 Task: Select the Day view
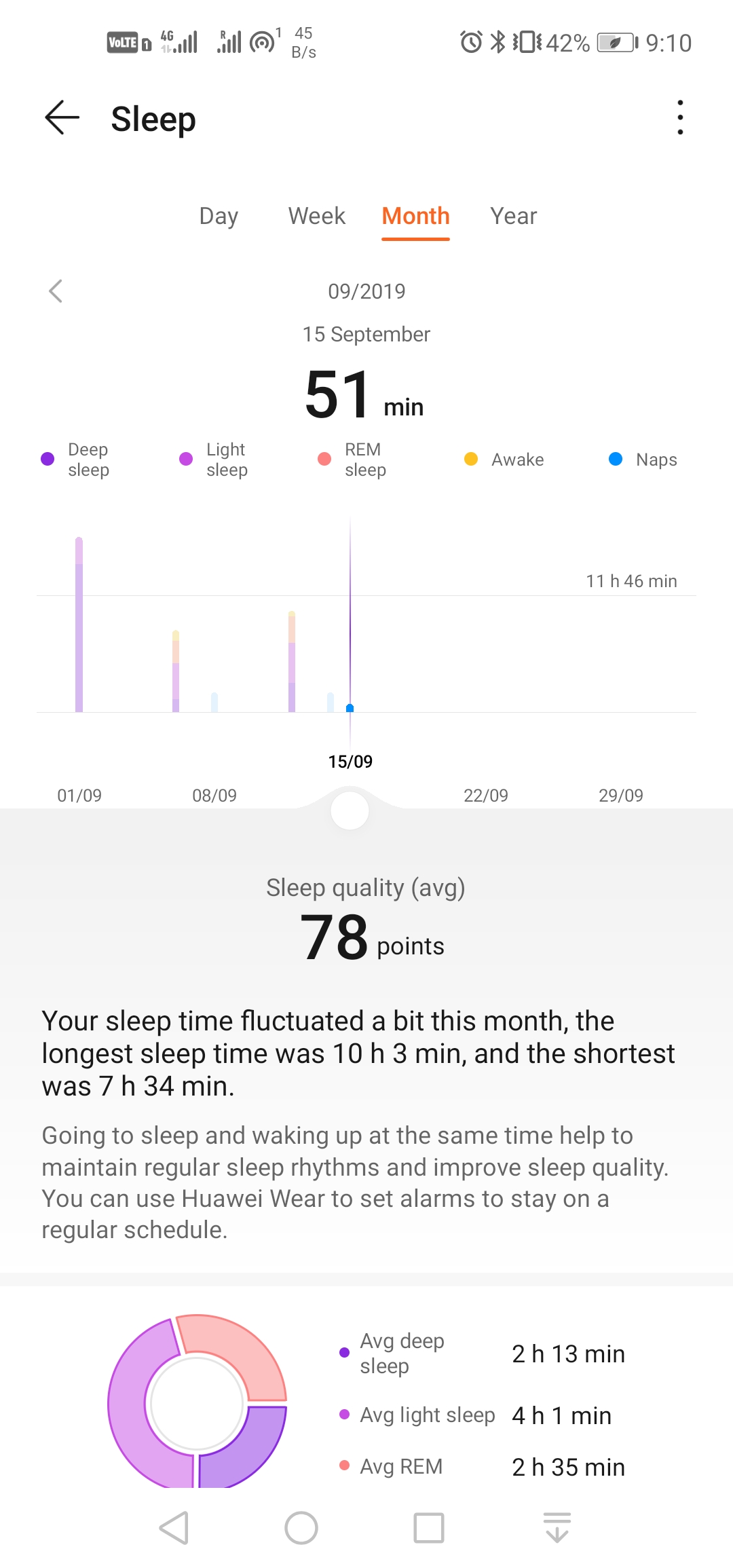pyautogui.click(x=218, y=216)
